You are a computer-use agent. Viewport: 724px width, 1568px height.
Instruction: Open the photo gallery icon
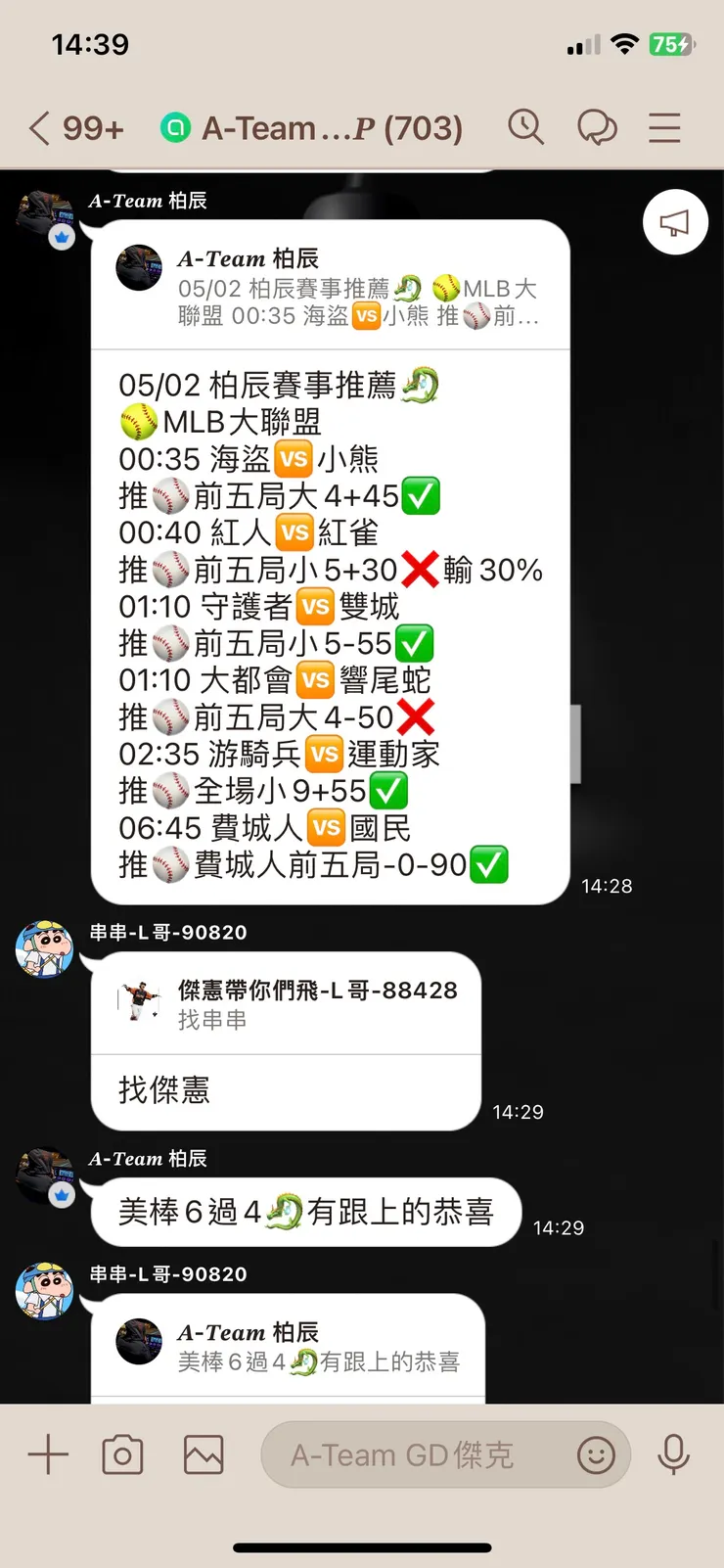tap(203, 1454)
